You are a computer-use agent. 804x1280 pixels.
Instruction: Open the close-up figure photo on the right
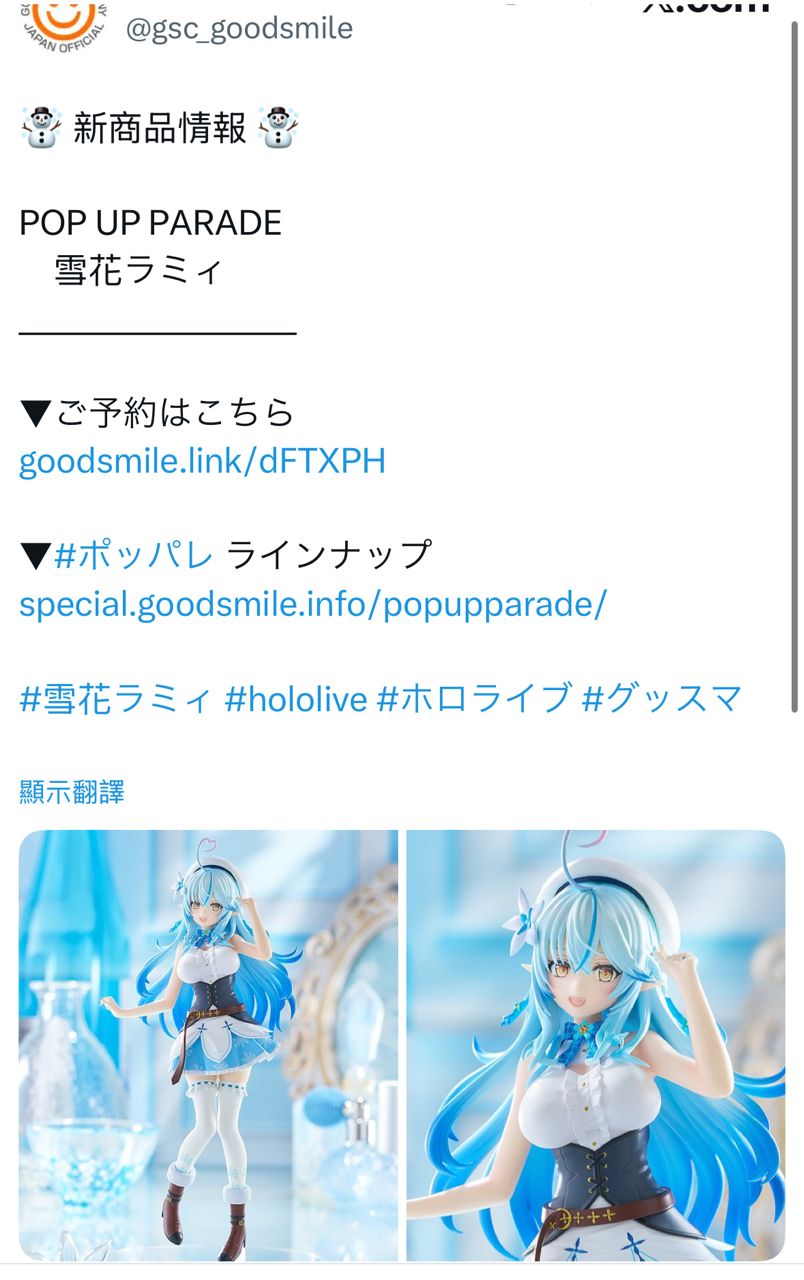[x=595, y=1045]
